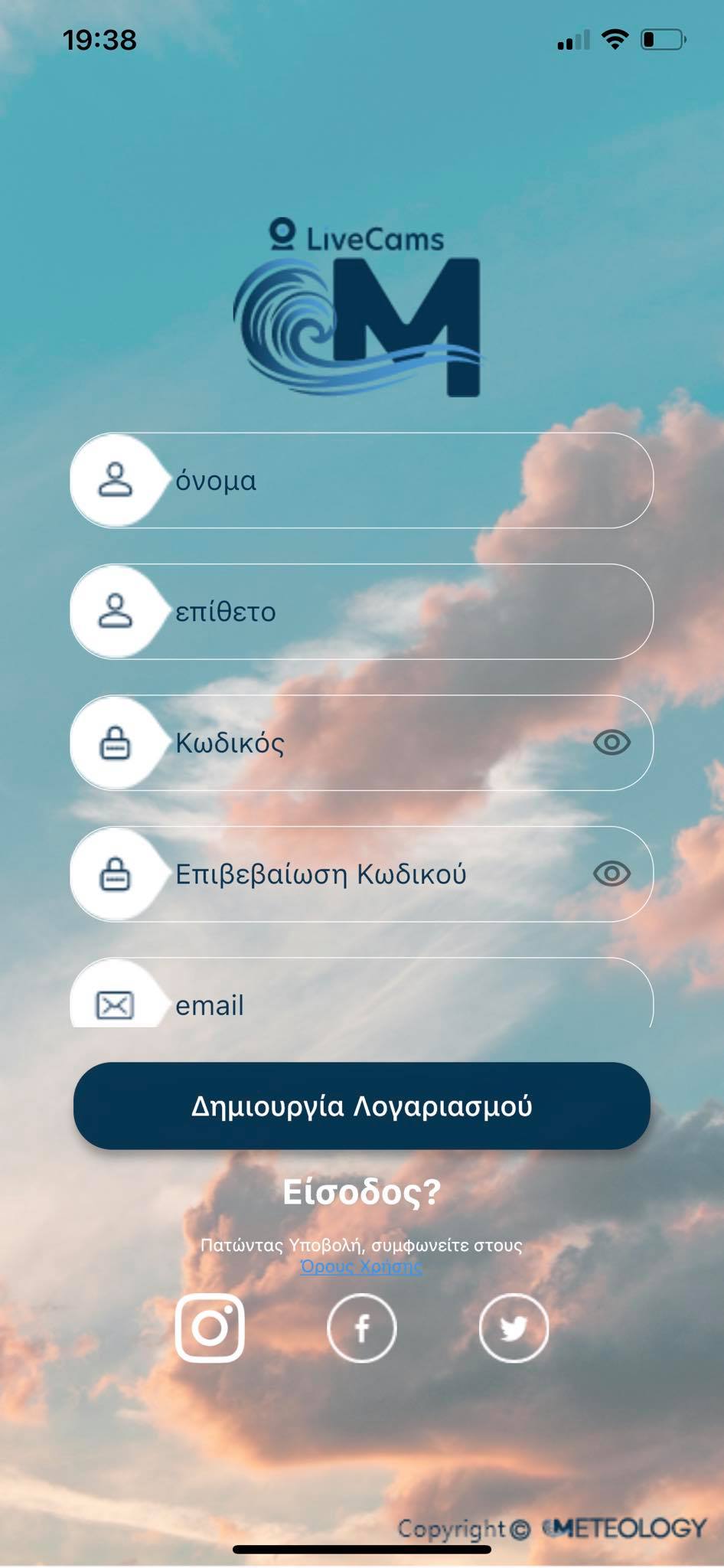Viewport: 724px width, 1568px height.
Task: Tap the όνομα (first name) field
Action: click(x=398, y=481)
